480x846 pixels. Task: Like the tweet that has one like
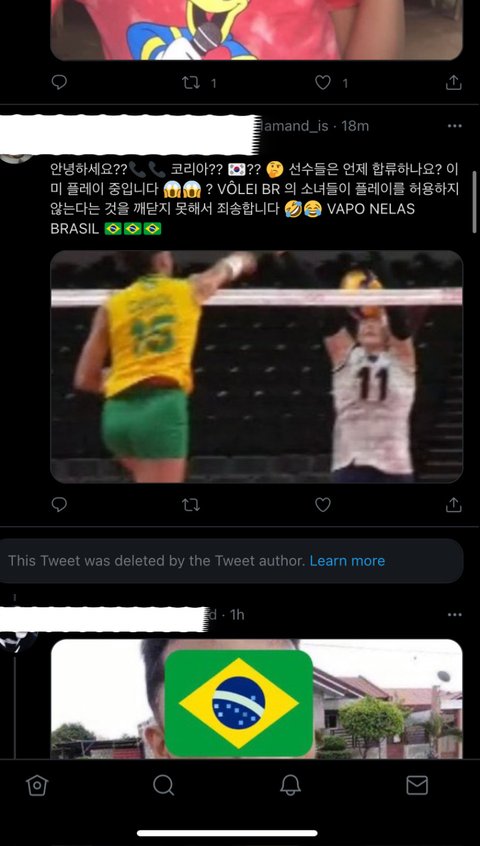pyautogui.click(x=323, y=82)
